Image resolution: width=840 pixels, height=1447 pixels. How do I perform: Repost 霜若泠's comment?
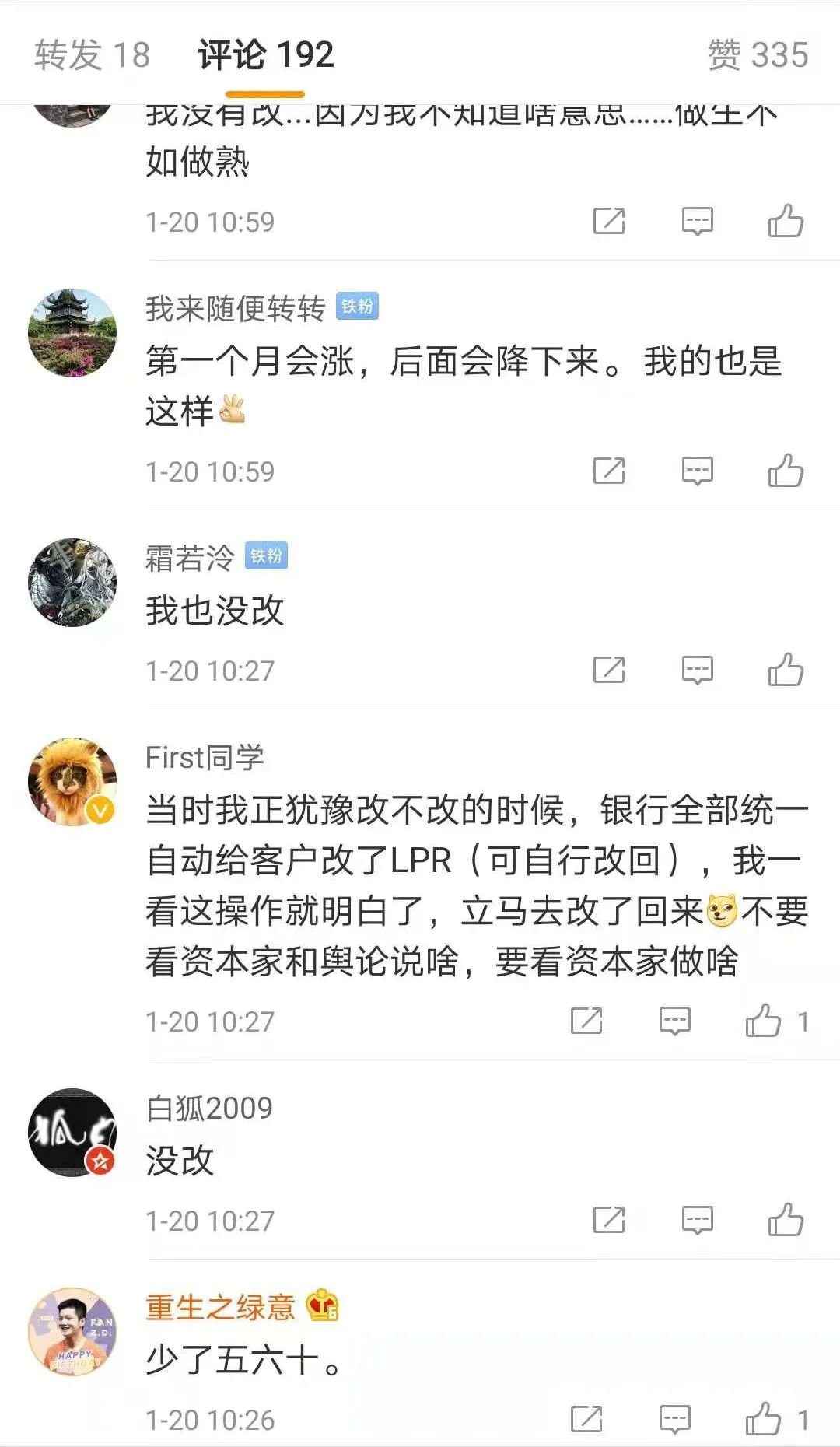[x=609, y=670]
